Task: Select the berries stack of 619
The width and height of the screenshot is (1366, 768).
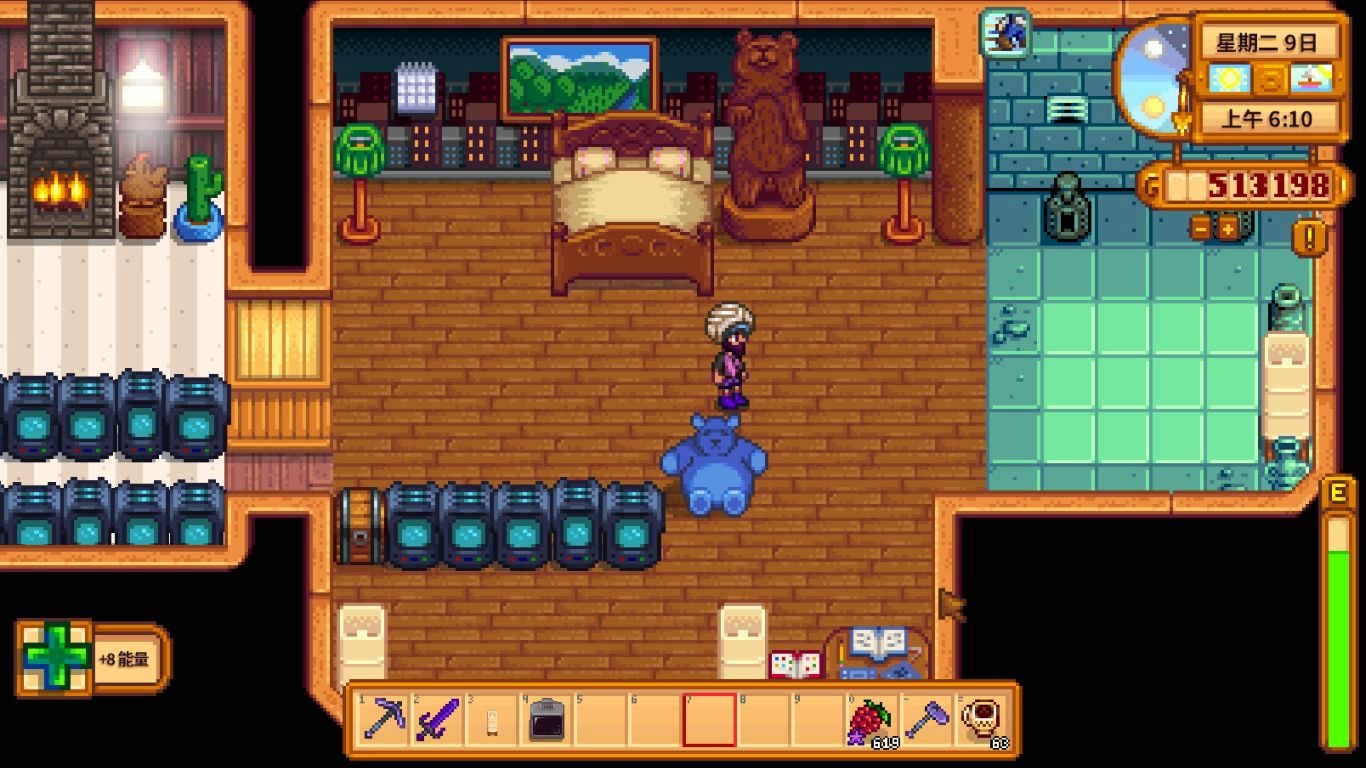Action: pyautogui.click(x=871, y=719)
